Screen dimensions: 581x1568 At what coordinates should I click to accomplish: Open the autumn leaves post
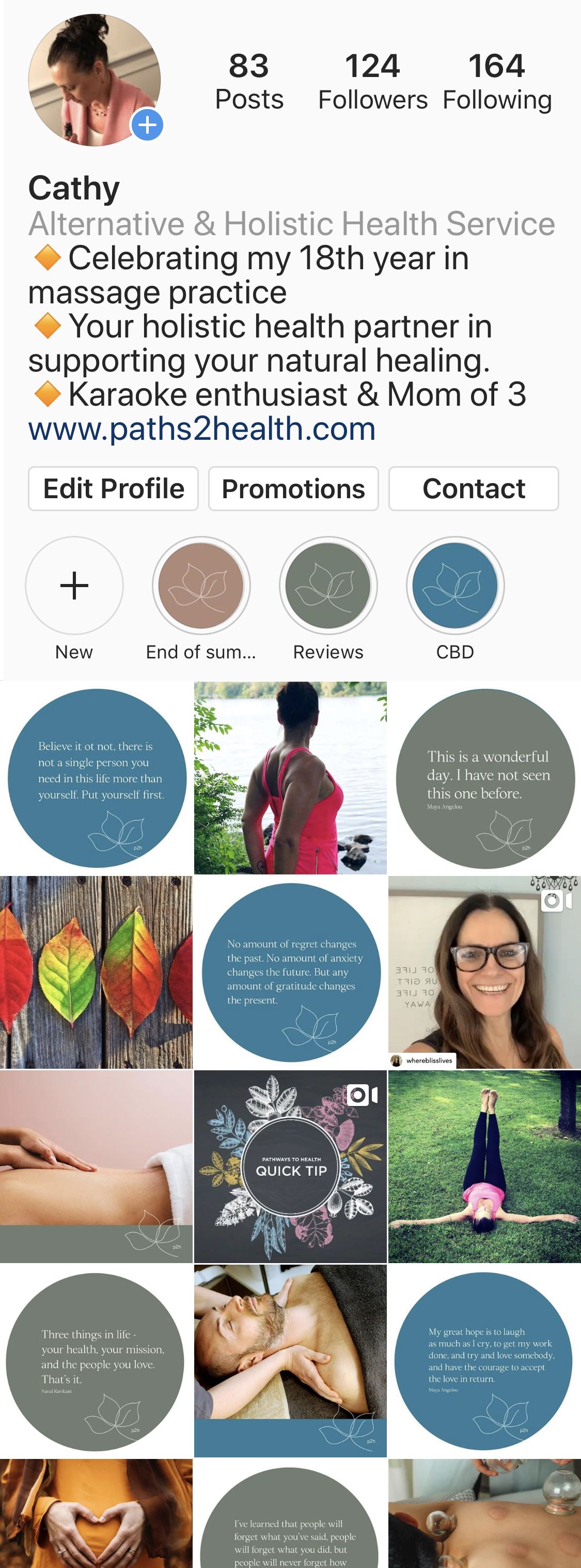coord(96,972)
